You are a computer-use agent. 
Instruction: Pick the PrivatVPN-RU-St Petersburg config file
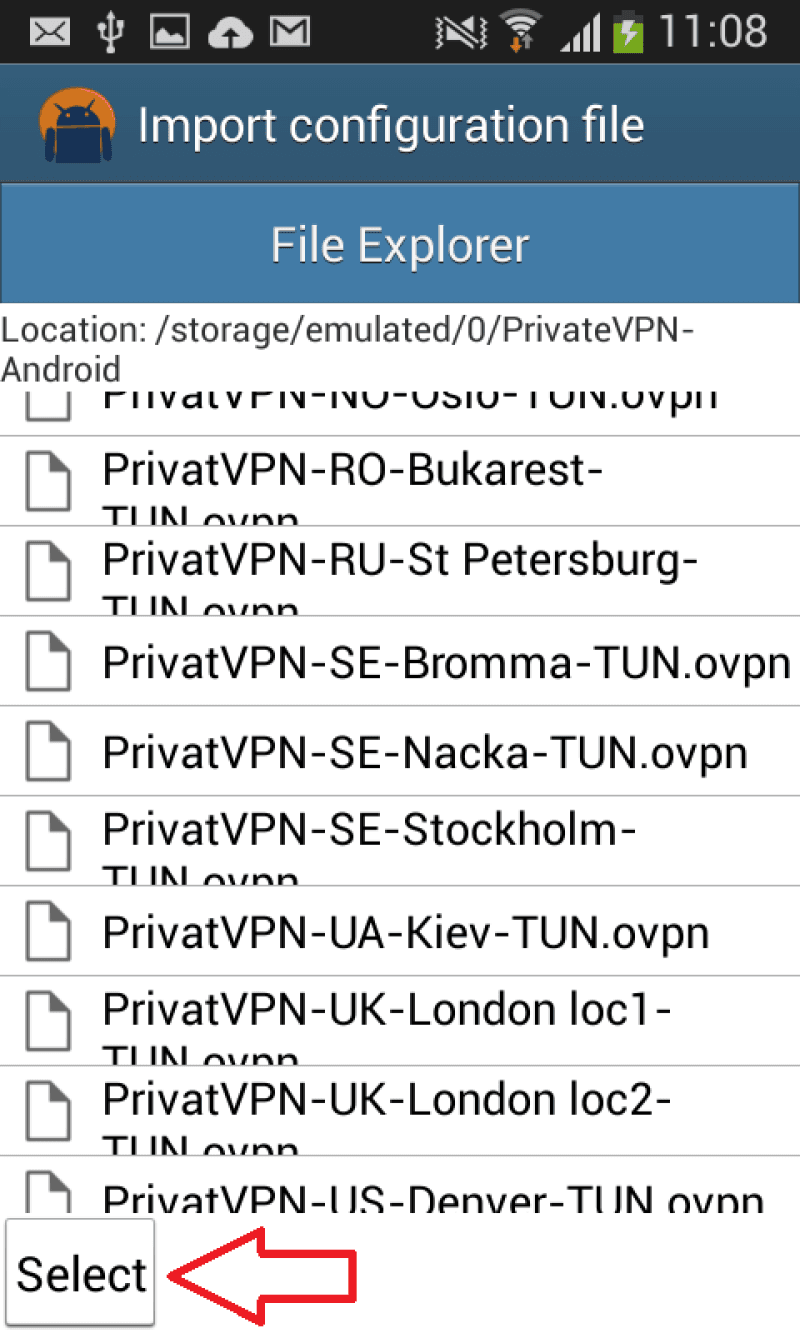[400, 571]
